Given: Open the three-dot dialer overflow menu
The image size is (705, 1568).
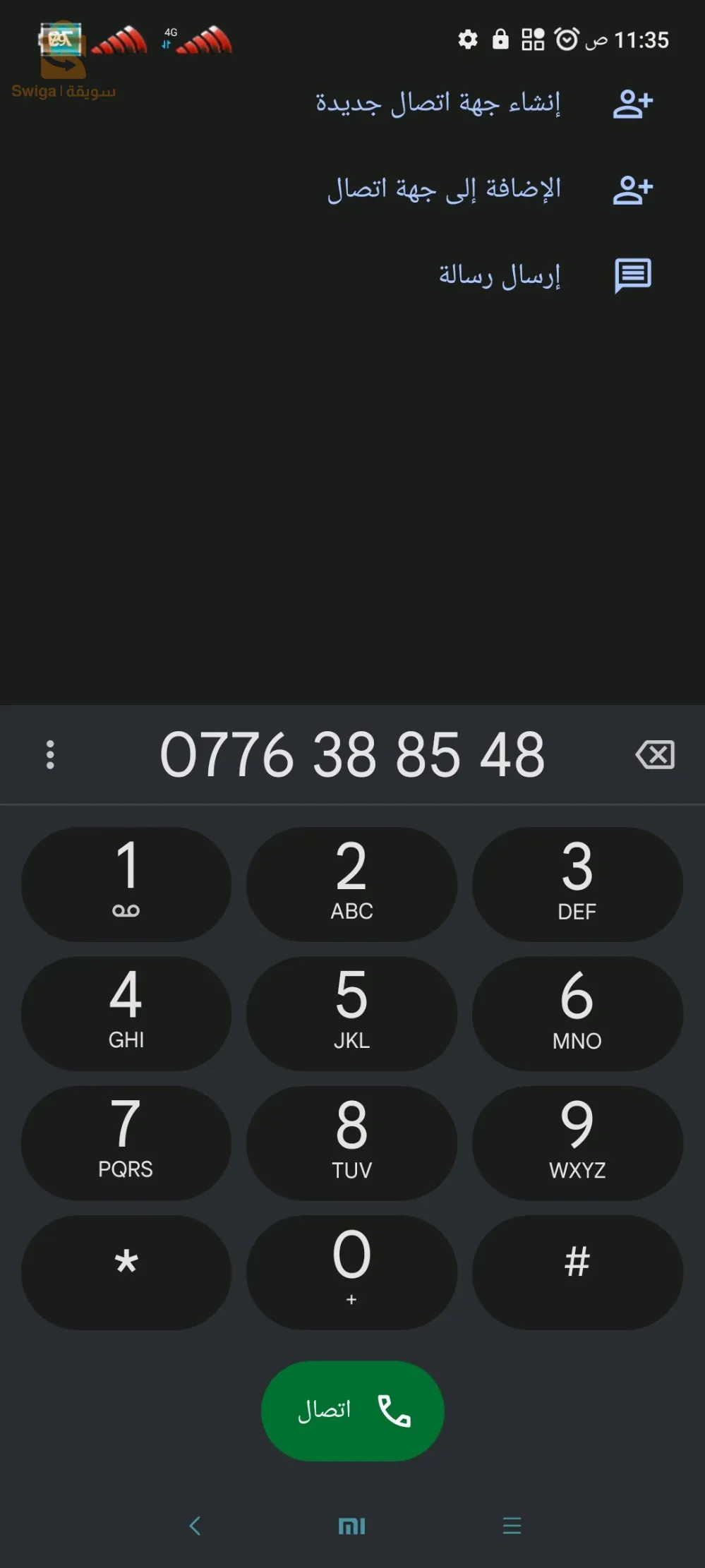Looking at the screenshot, I should [50, 754].
